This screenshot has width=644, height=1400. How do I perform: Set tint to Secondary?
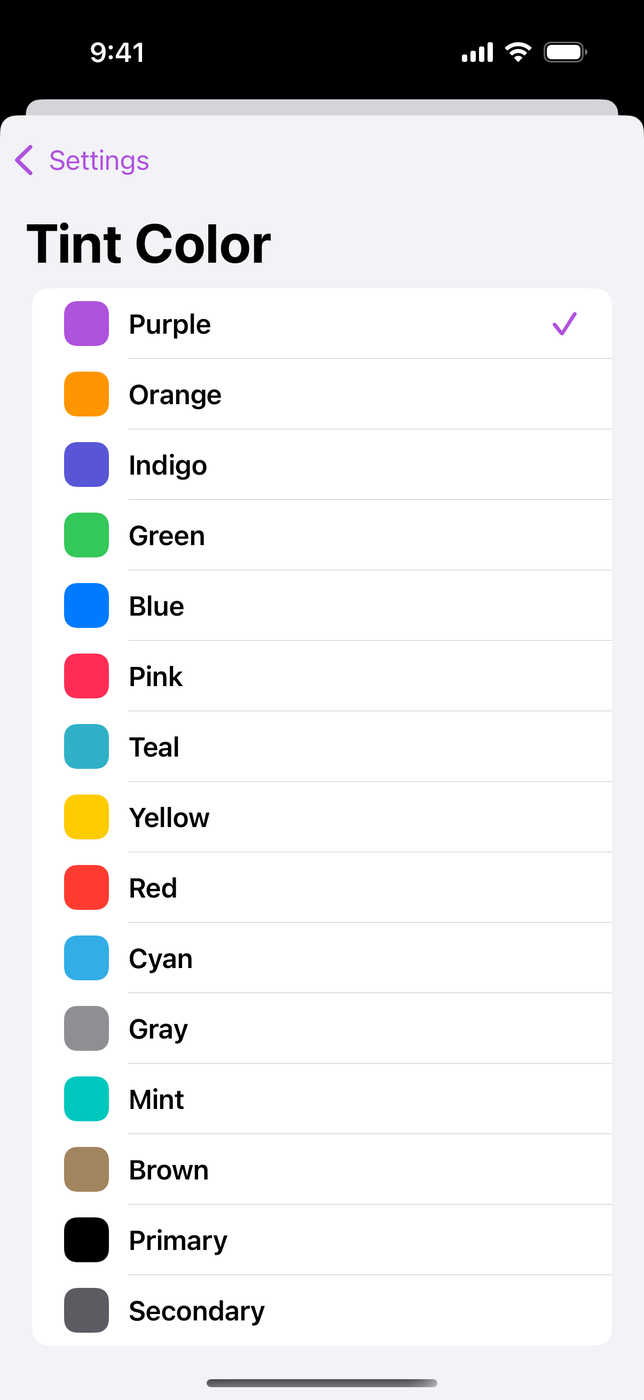(322, 1310)
